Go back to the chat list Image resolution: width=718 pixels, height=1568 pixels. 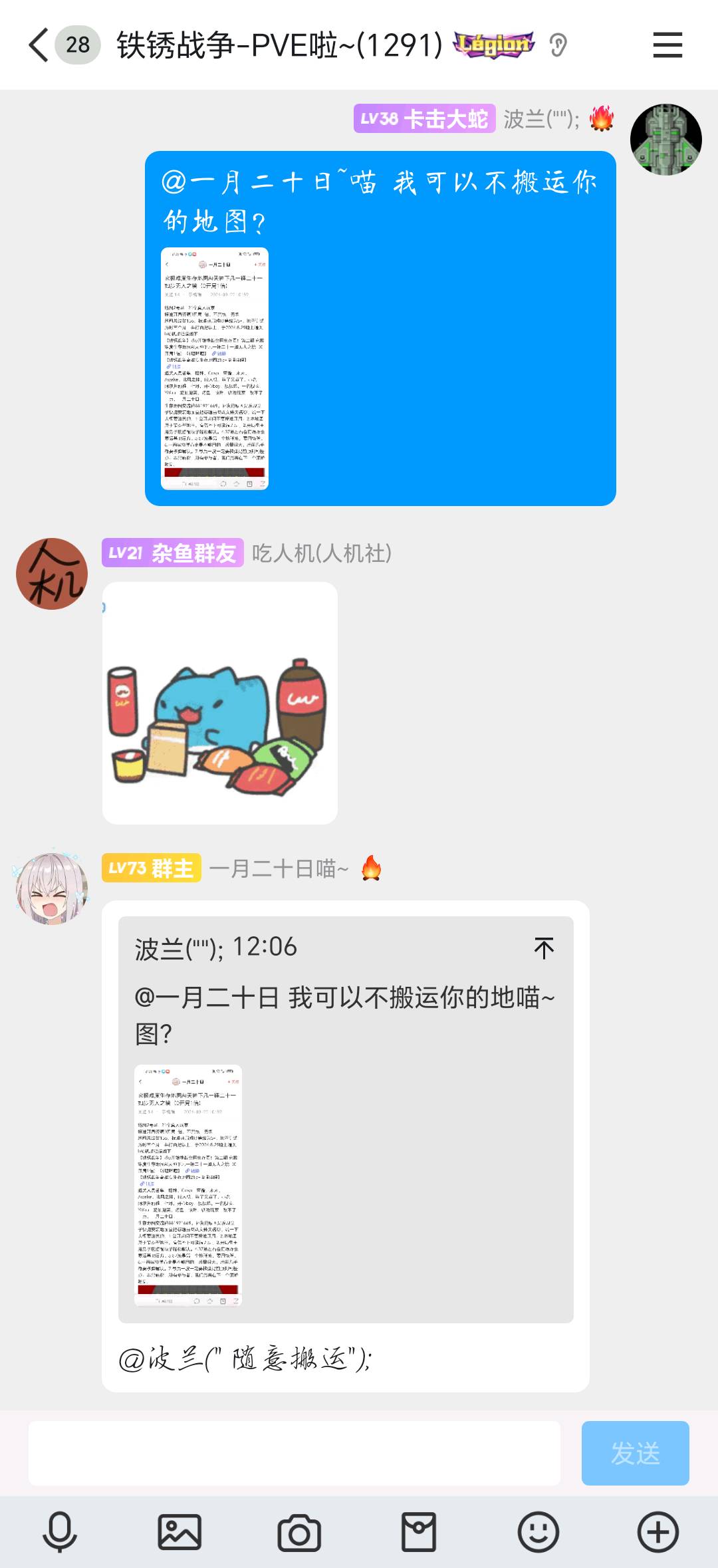coord(40,45)
